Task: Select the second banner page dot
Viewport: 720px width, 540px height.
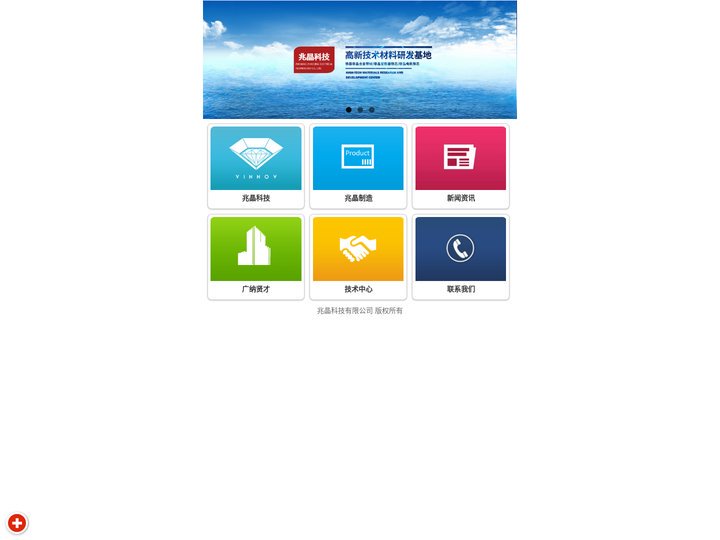Action: pyautogui.click(x=360, y=110)
